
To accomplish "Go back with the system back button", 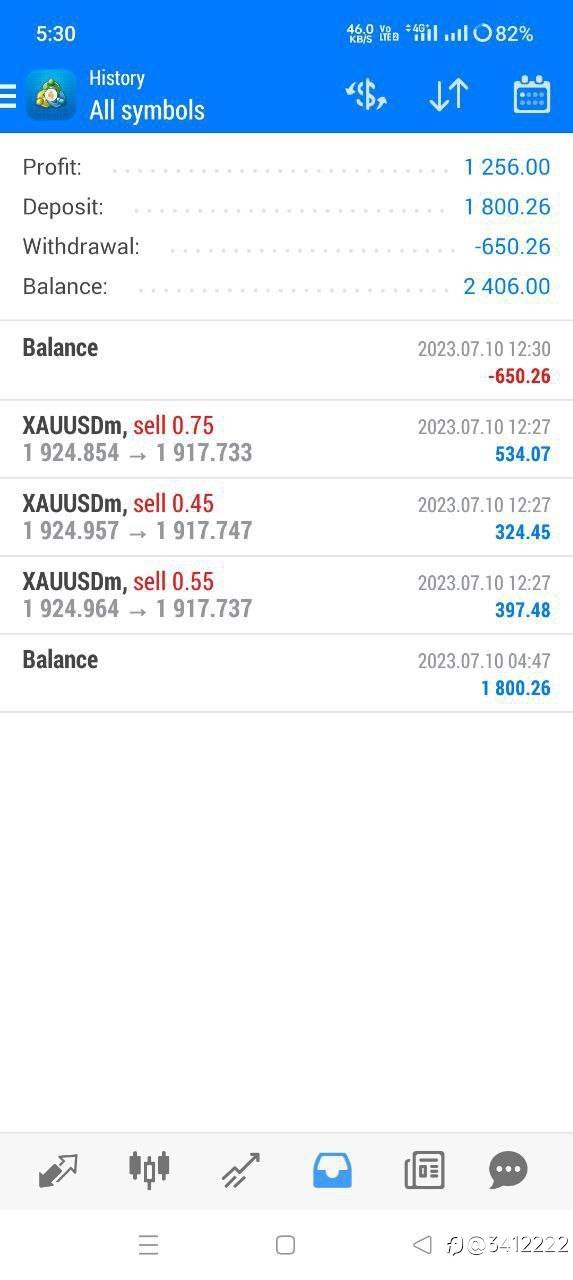I will pyautogui.click(x=422, y=1245).
